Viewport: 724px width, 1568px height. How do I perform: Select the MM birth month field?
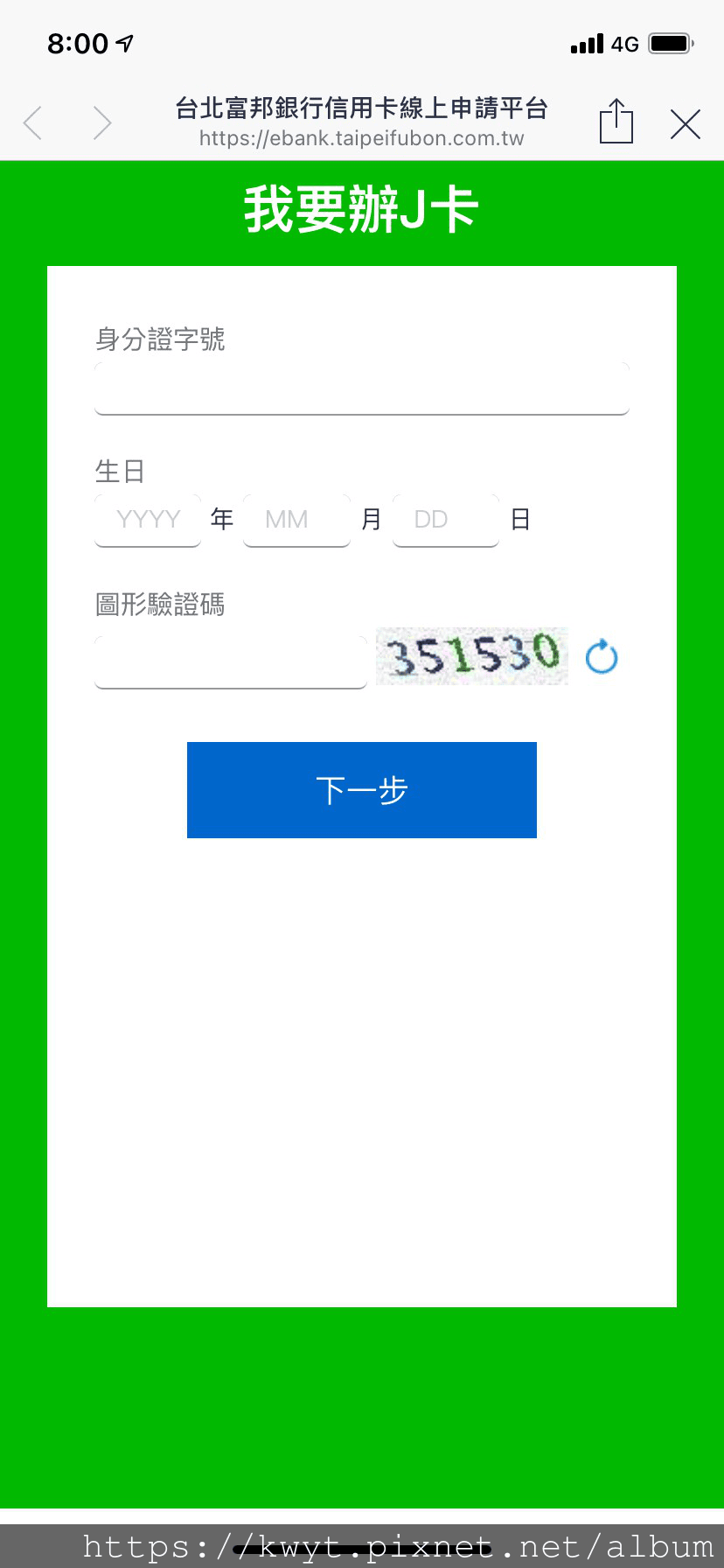[x=296, y=521]
